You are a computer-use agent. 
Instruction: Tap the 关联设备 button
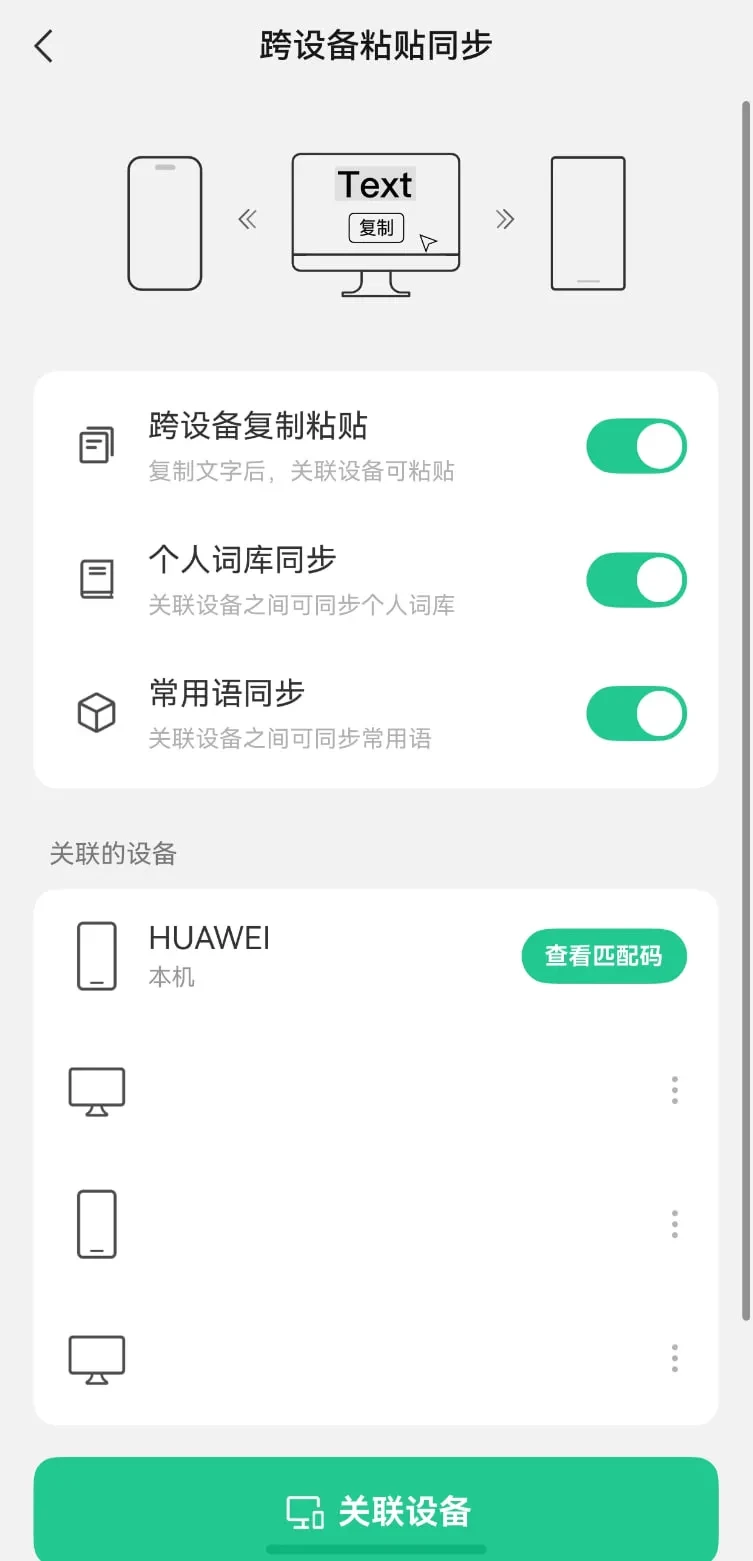pos(376,1510)
